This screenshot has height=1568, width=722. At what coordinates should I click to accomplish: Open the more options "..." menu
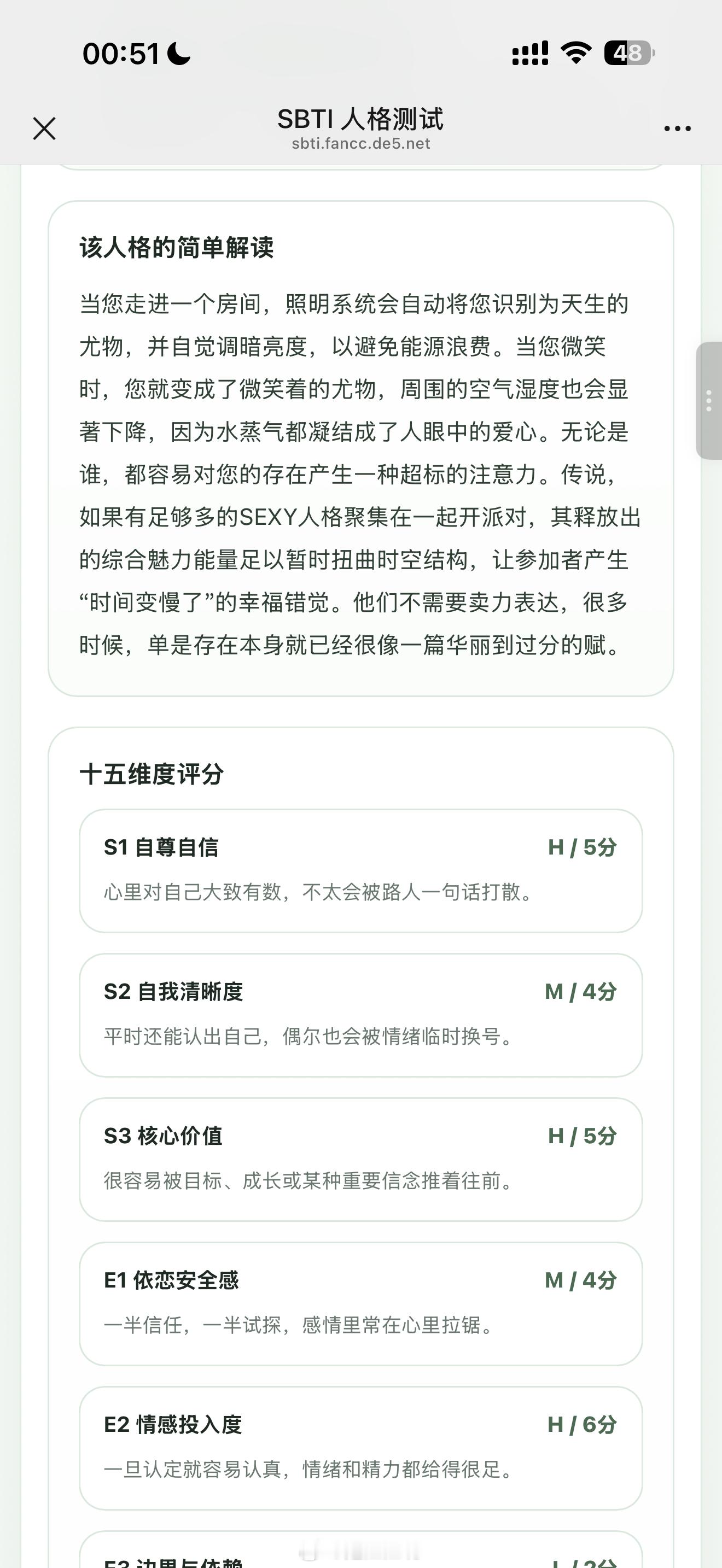coord(677,128)
